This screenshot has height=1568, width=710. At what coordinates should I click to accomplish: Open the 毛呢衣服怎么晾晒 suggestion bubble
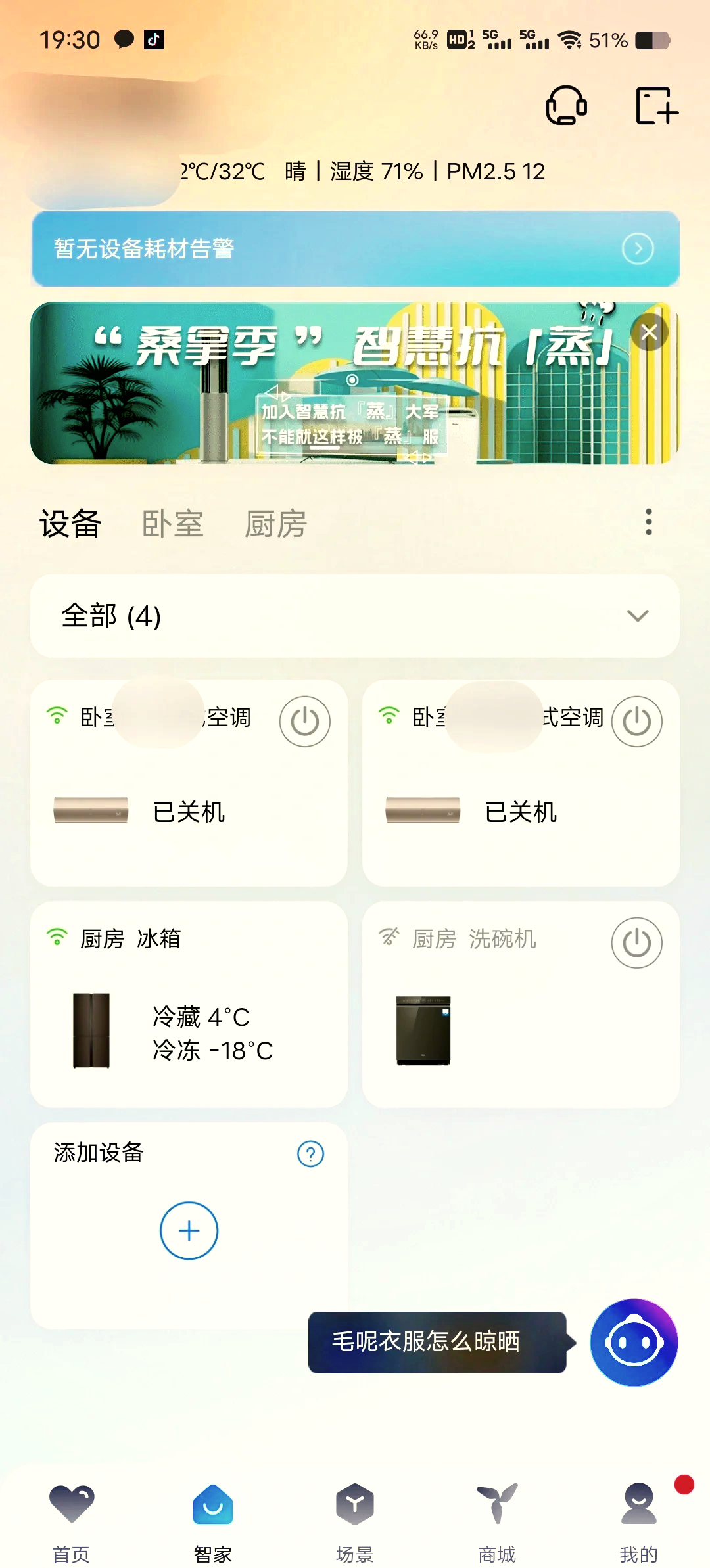coord(436,1343)
